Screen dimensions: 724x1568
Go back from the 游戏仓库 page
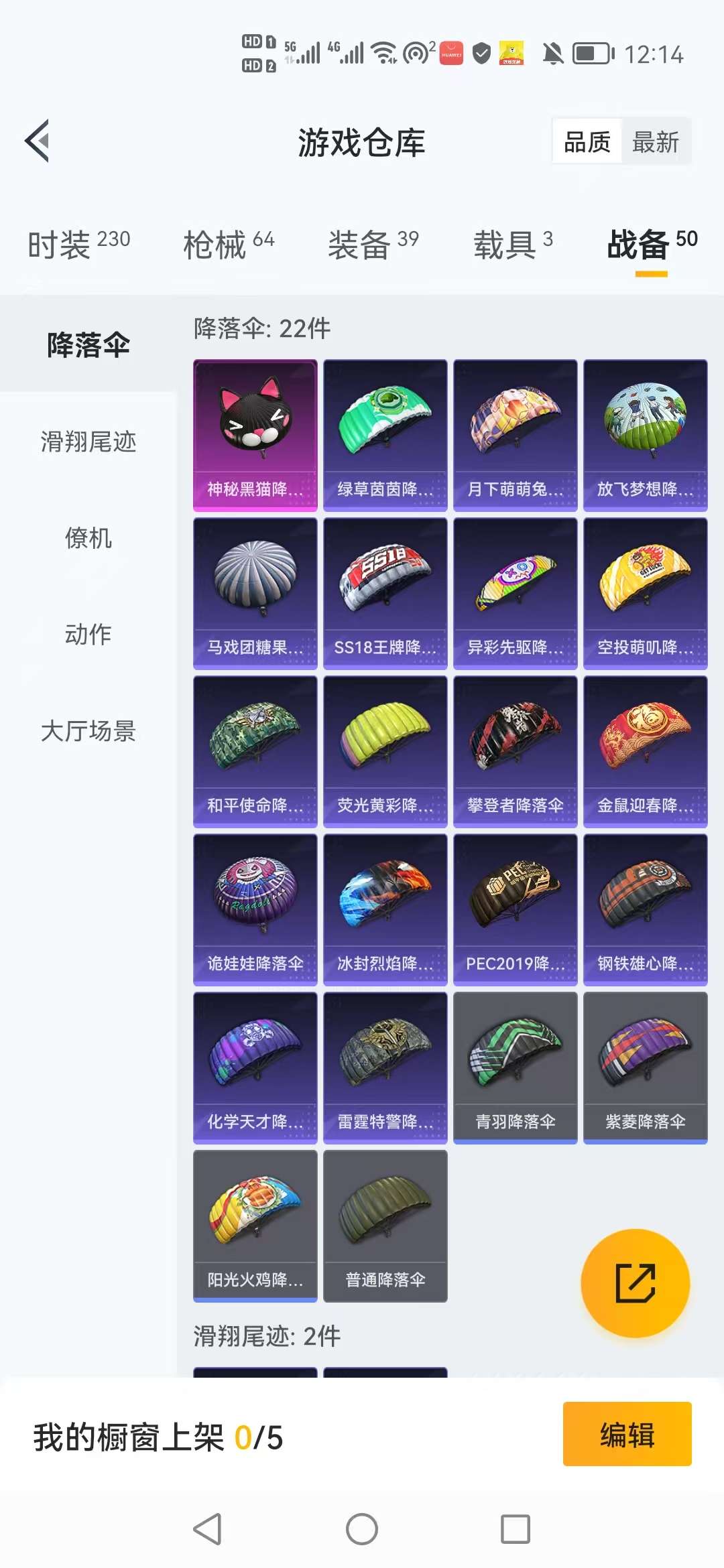(38, 141)
